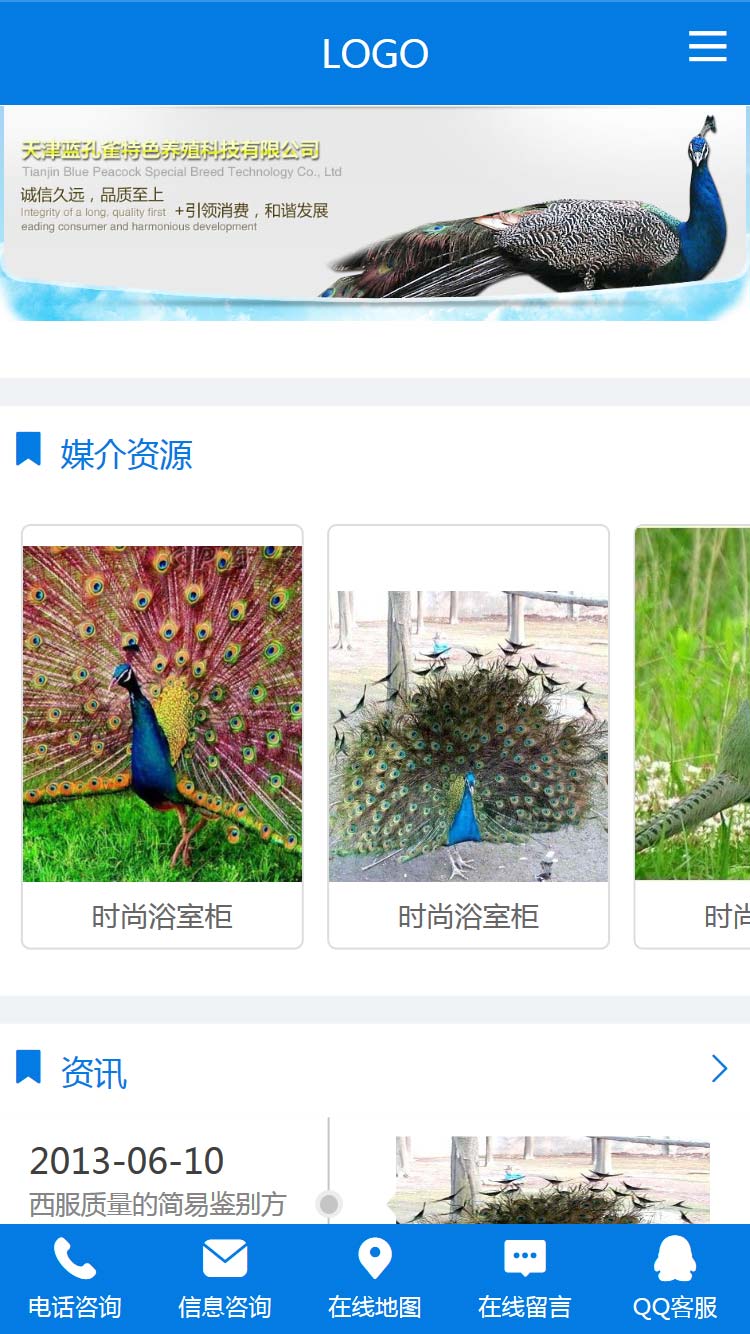Open the hamburger menu

(707, 47)
